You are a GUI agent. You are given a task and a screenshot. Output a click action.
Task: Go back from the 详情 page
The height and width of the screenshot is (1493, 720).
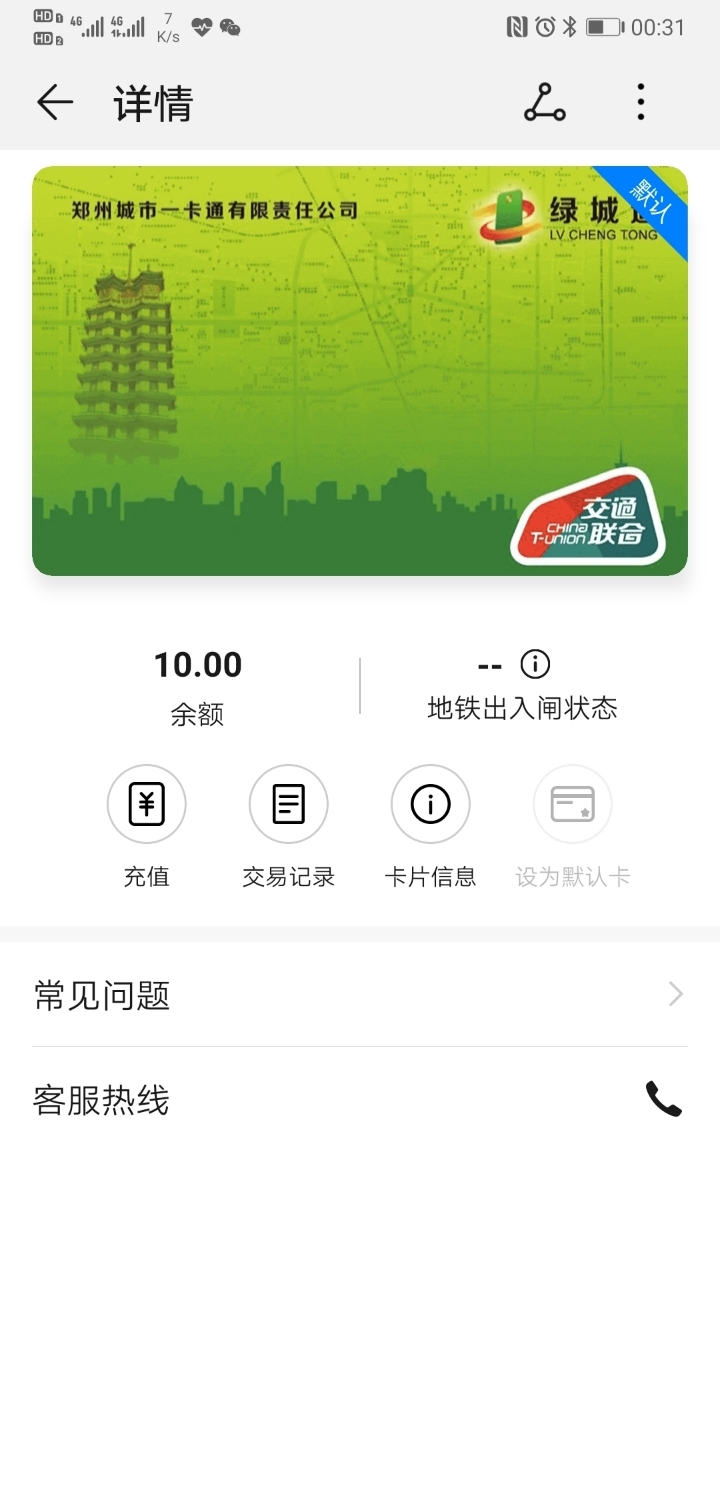point(55,102)
